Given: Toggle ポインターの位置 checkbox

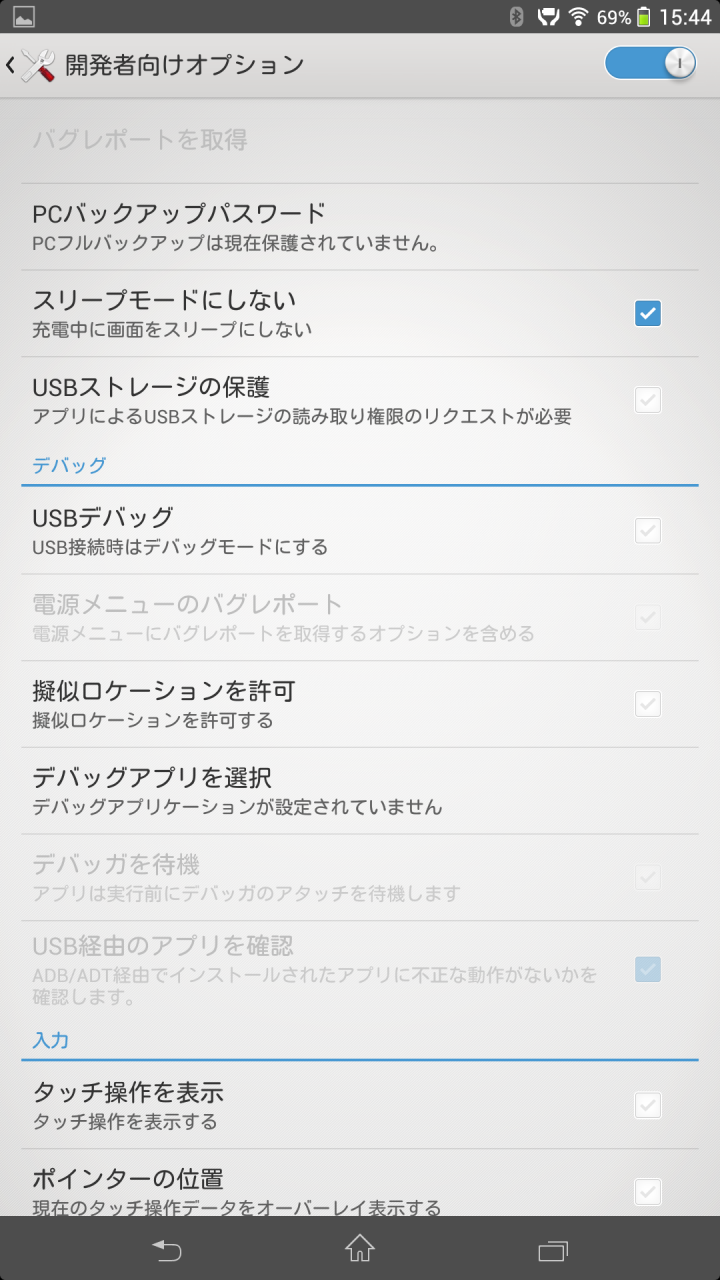Looking at the screenshot, I should coord(648,1192).
